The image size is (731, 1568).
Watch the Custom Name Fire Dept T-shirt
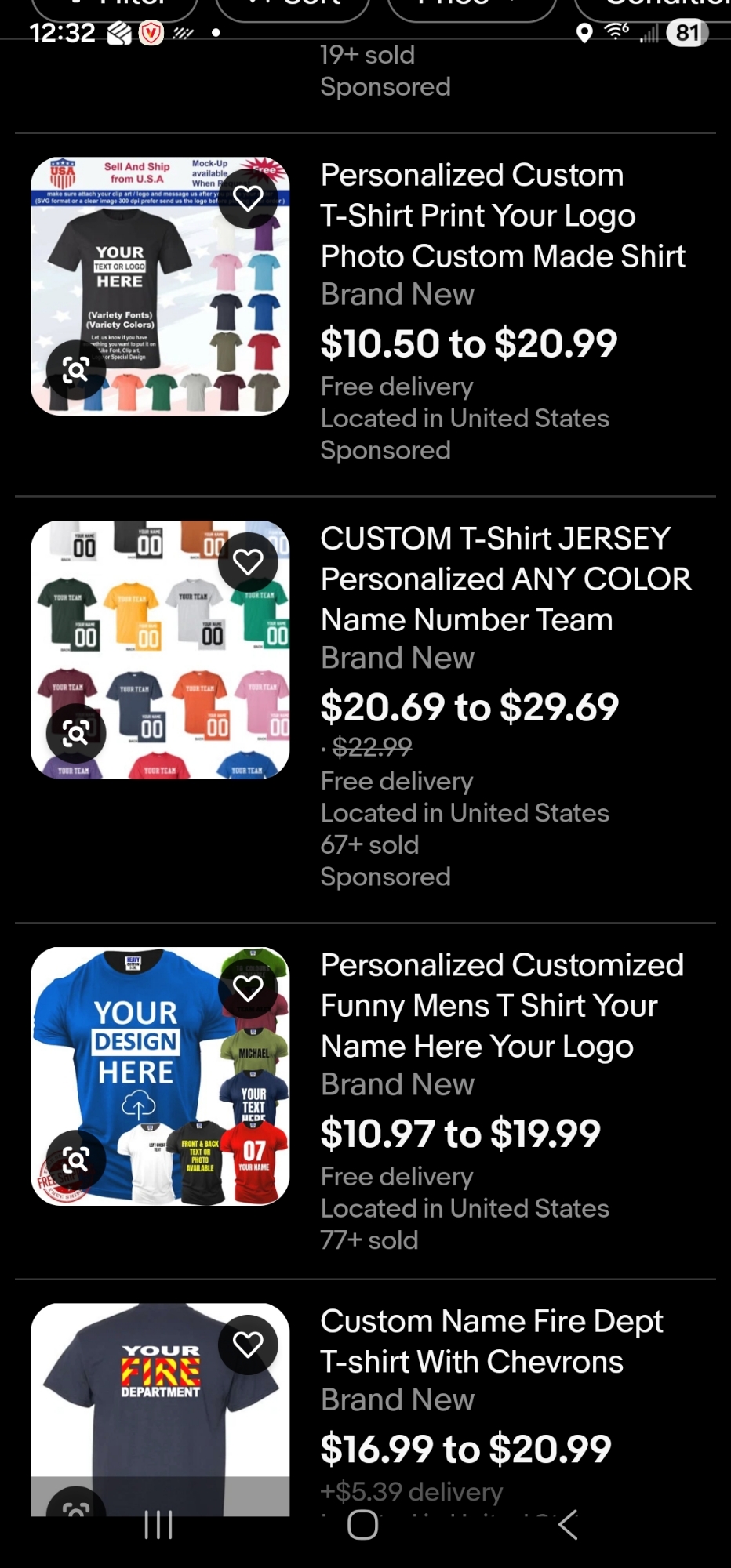[x=248, y=1345]
